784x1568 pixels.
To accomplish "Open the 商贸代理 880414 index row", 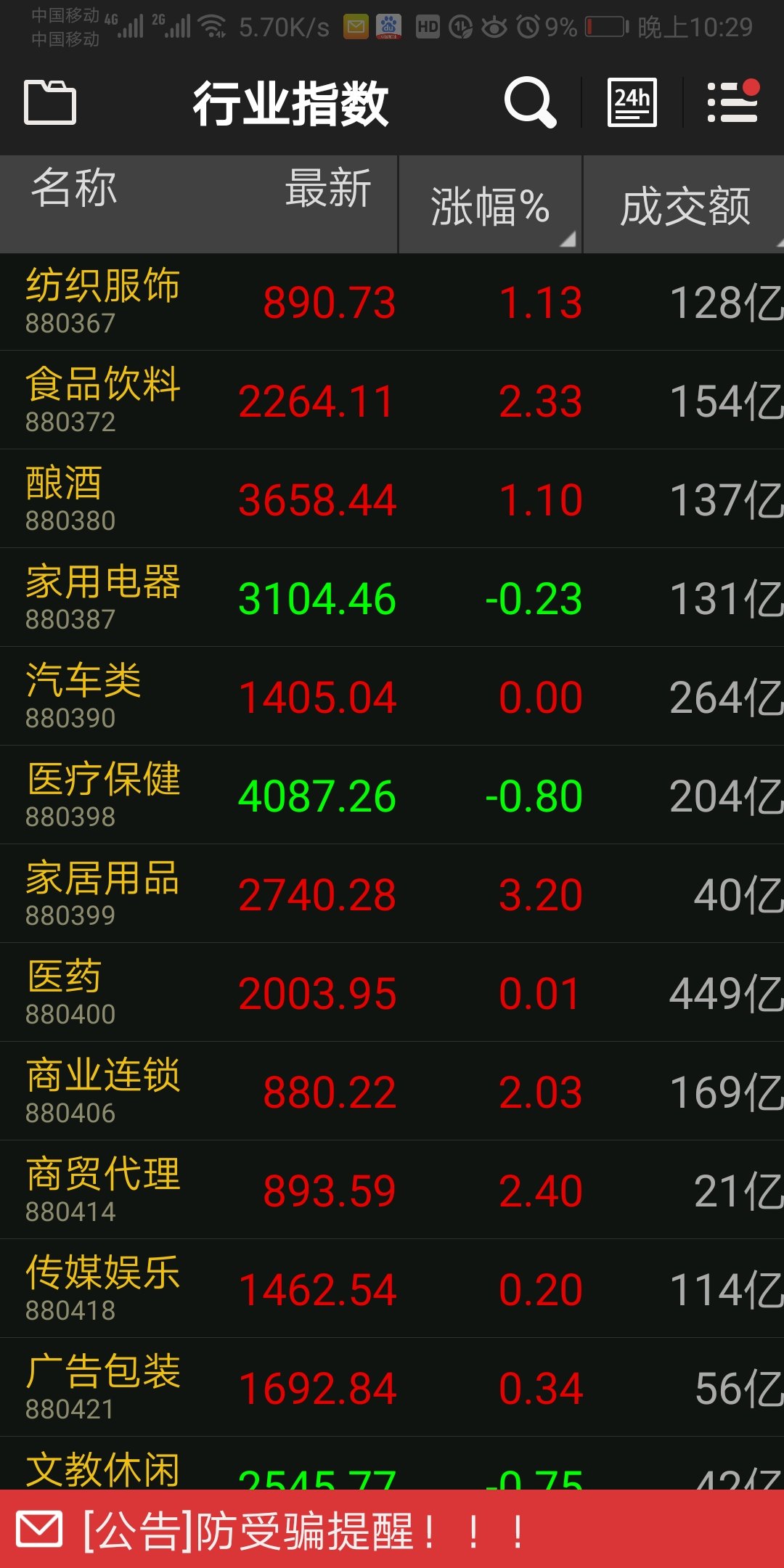I will pyautogui.click(x=392, y=1191).
